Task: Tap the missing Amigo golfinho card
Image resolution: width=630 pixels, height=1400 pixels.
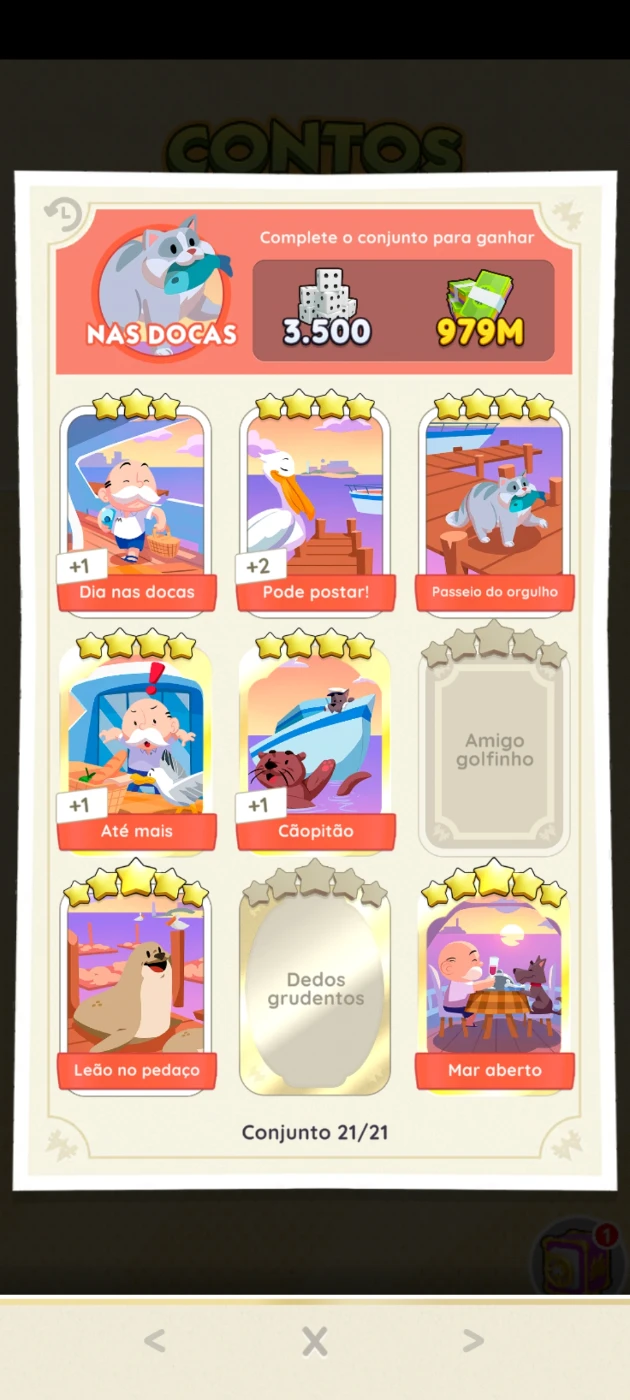Action: point(495,743)
